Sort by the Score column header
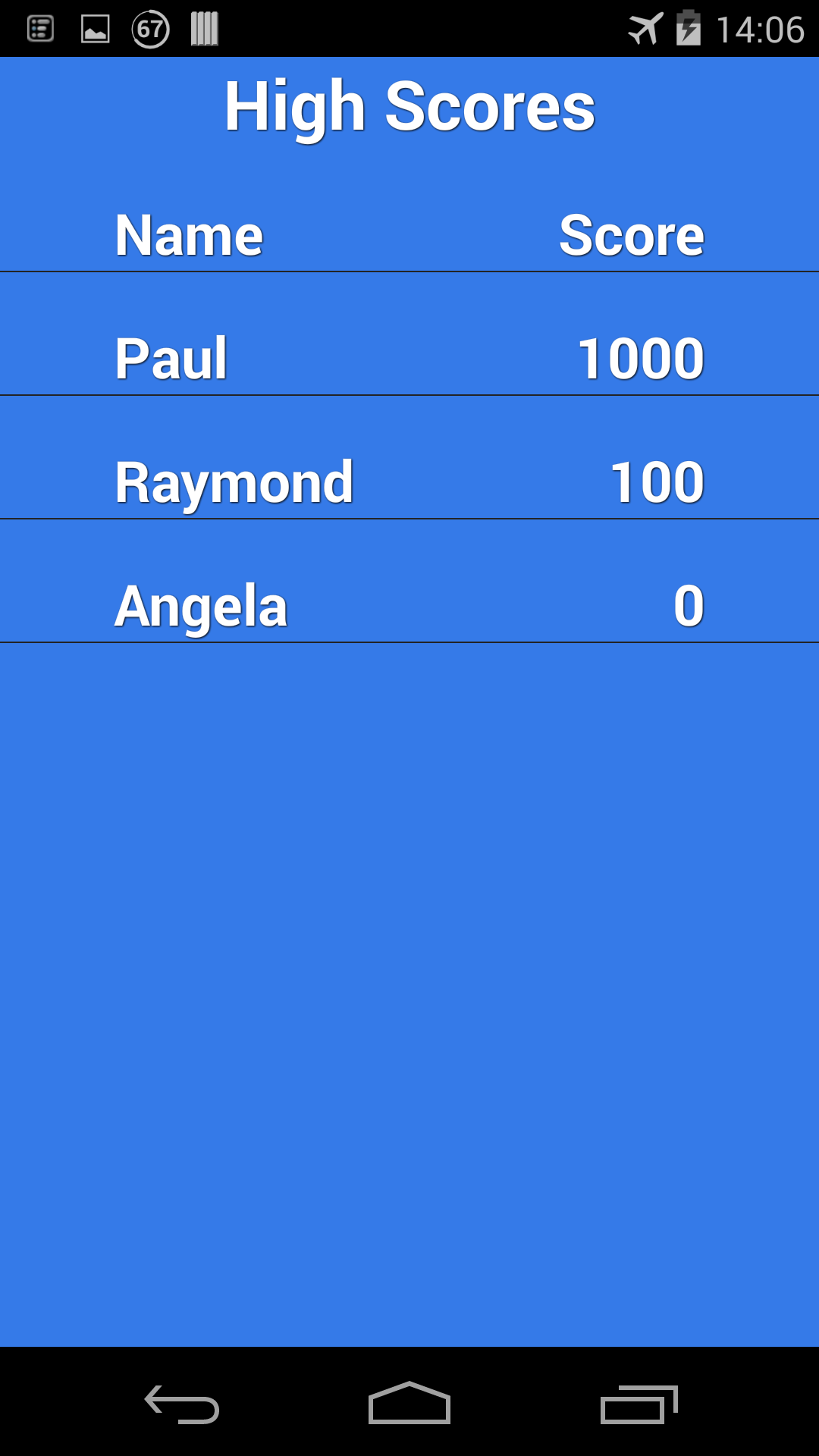Screen dimensions: 819x1456 coord(632,234)
